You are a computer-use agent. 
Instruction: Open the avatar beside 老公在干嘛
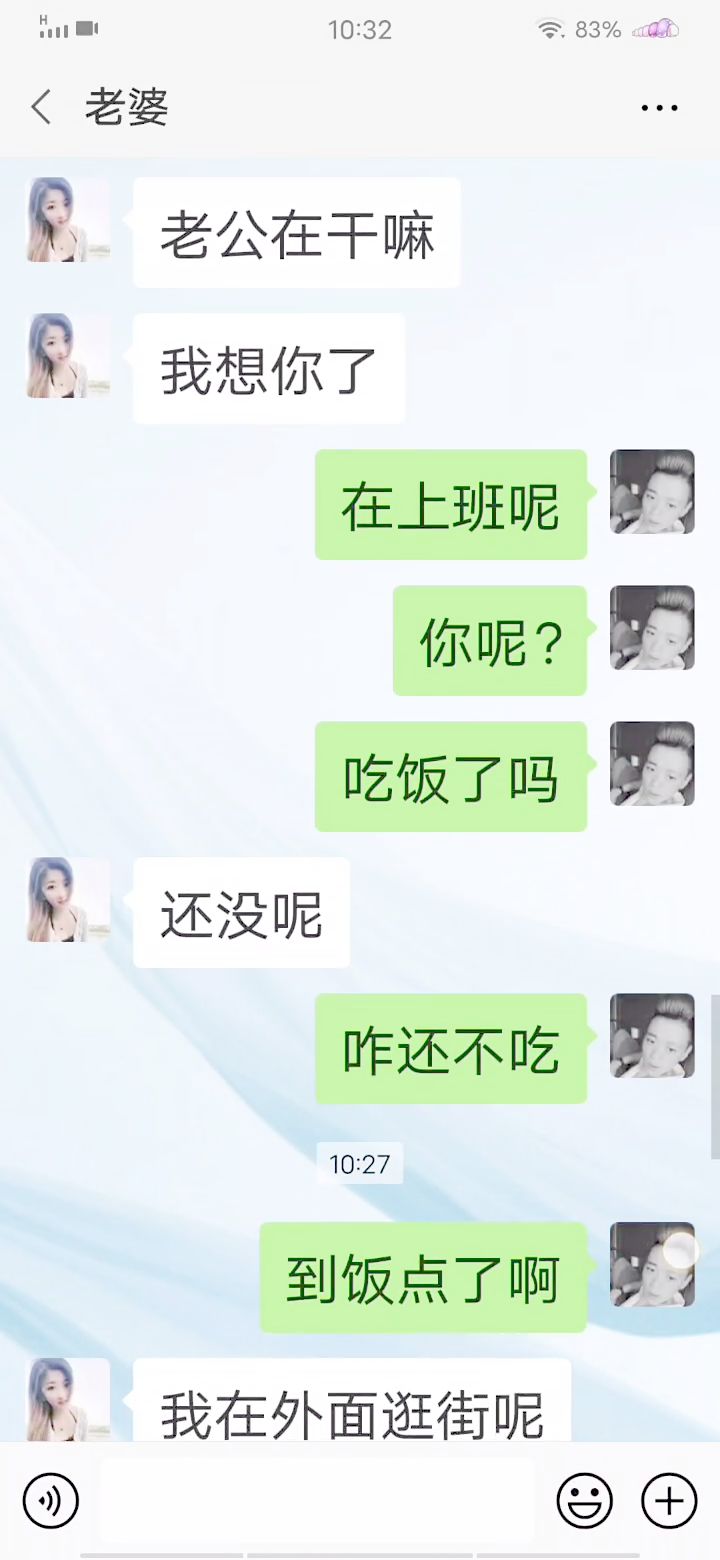[68, 220]
